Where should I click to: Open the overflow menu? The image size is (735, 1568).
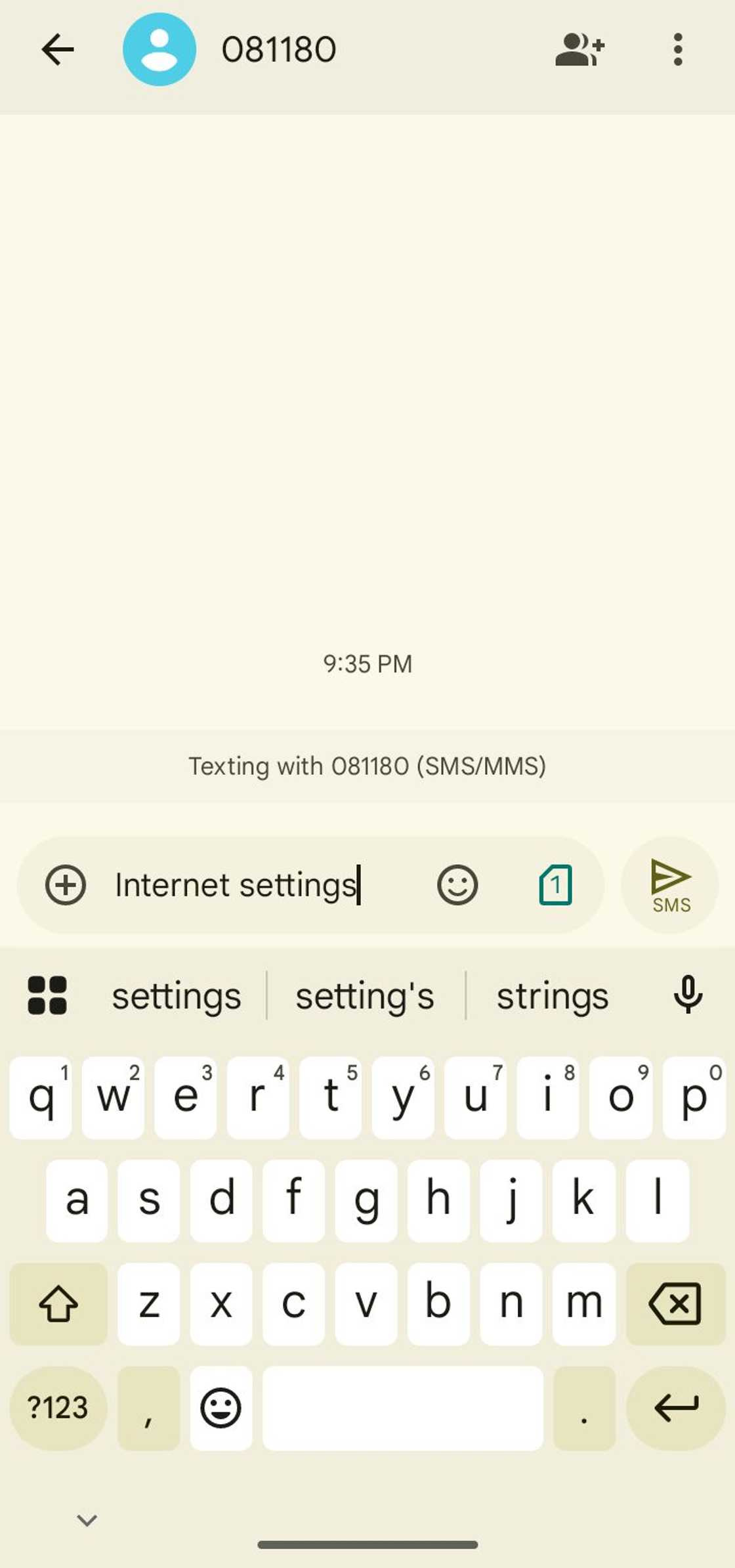click(678, 50)
